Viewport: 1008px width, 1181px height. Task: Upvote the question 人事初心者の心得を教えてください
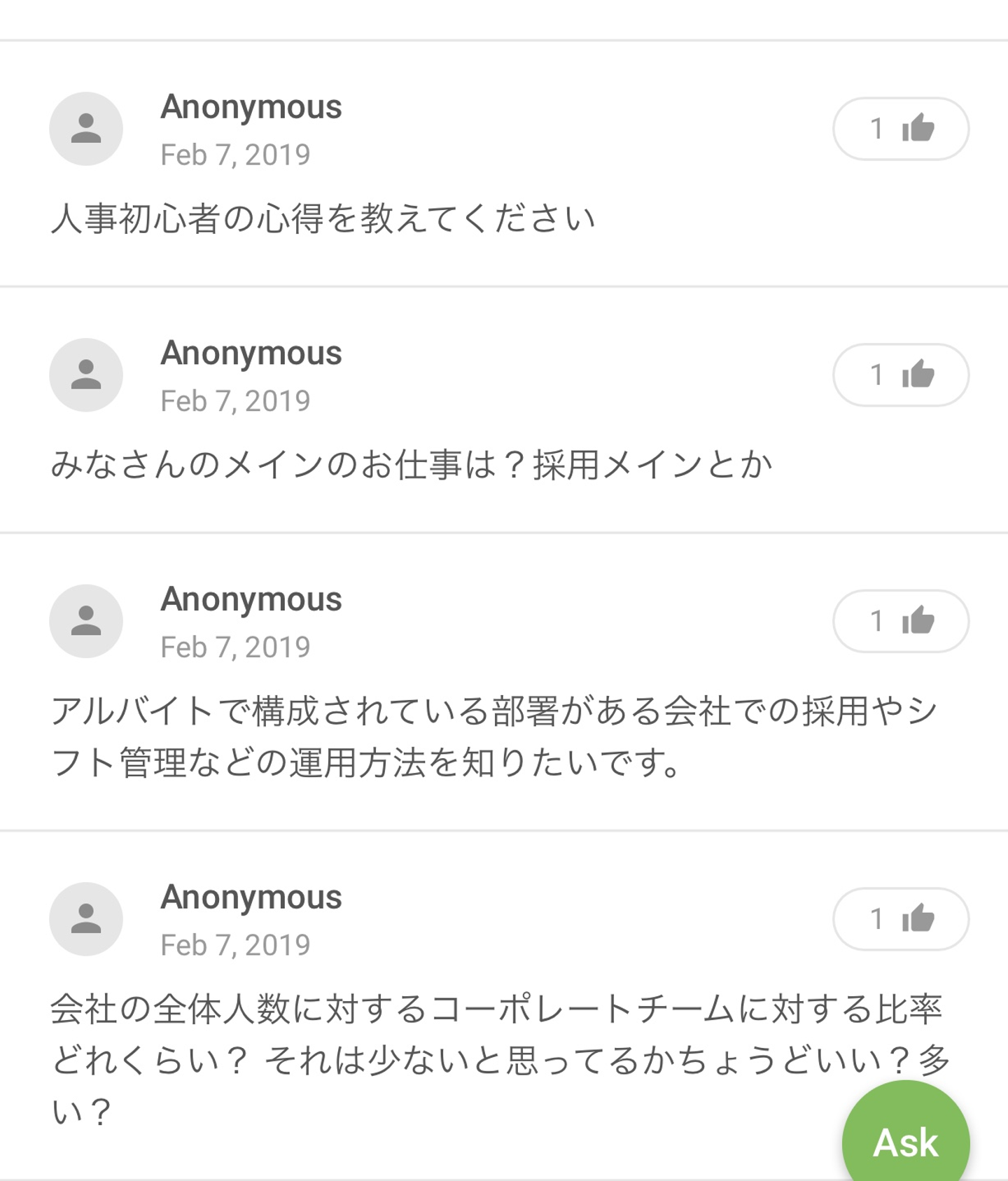click(900, 129)
